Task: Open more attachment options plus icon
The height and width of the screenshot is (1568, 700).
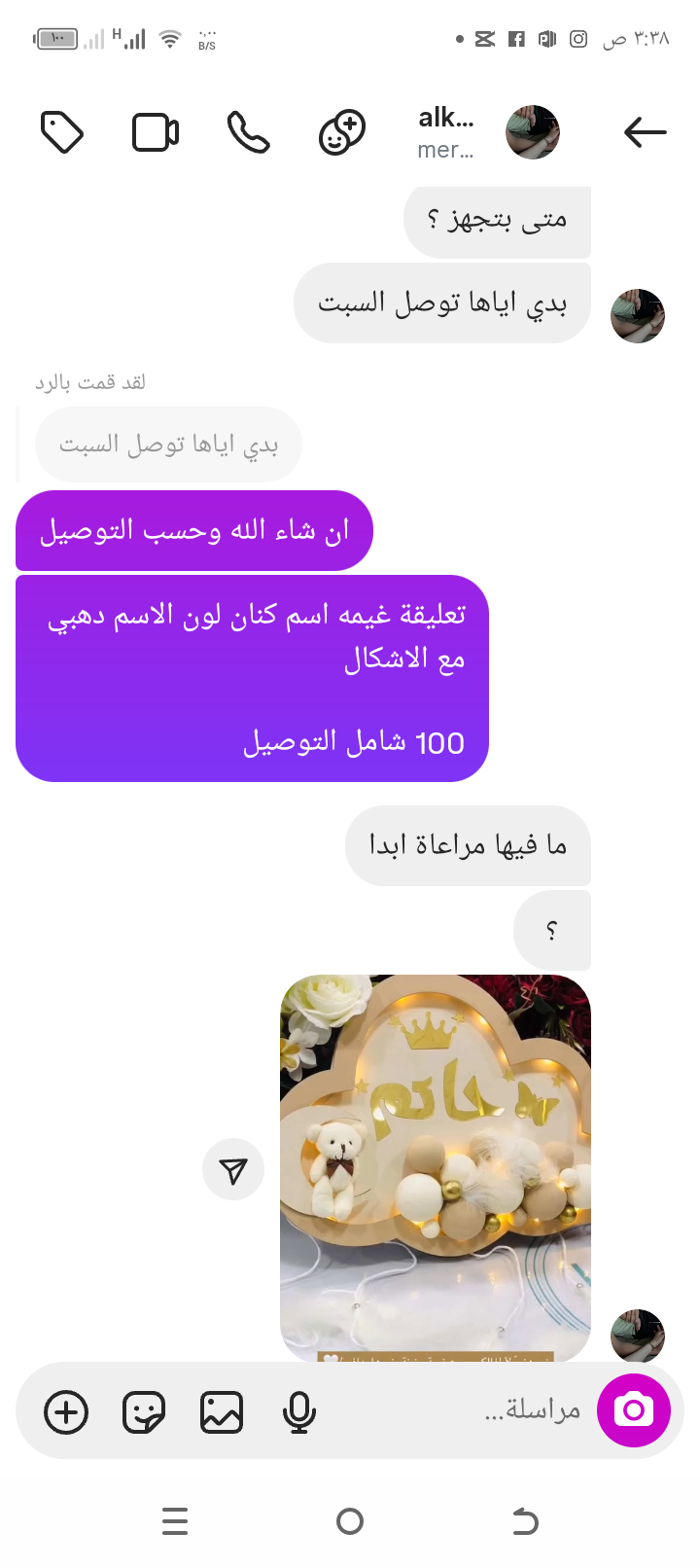Action: click(66, 1412)
